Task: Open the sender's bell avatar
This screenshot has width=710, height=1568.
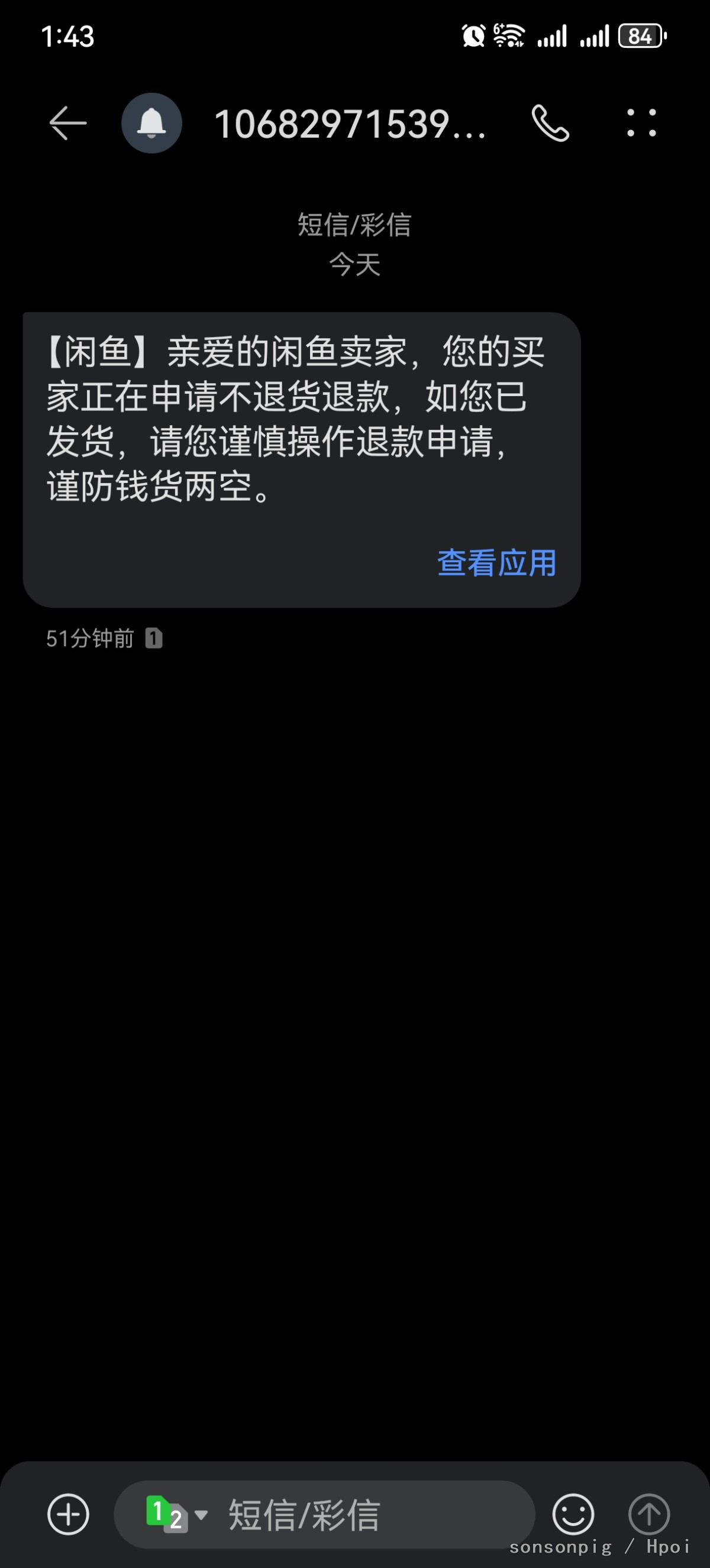Action: (151, 123)
